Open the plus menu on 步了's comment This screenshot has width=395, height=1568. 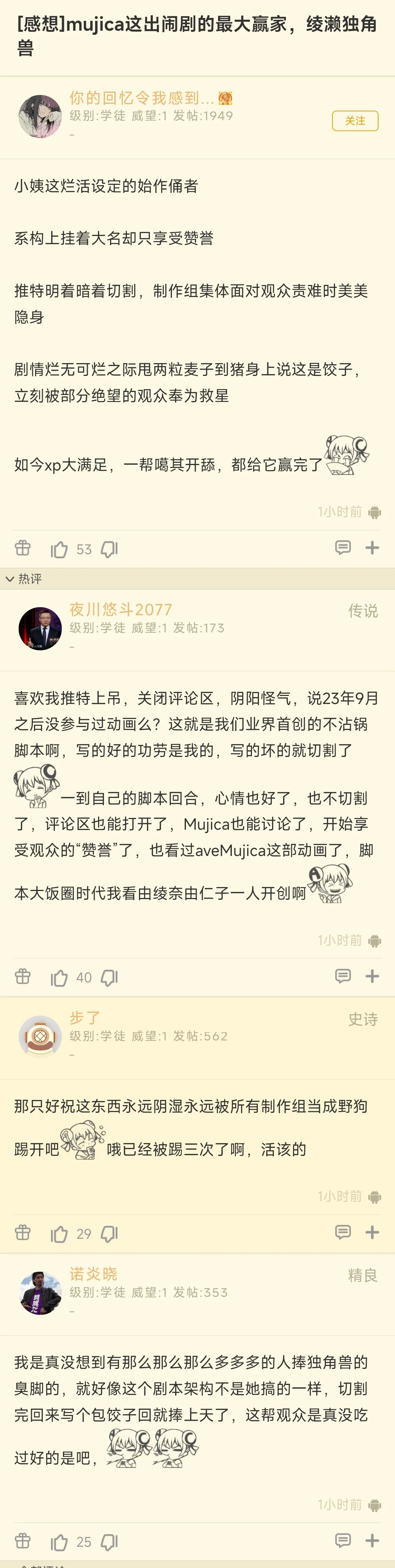[372, 1233]
